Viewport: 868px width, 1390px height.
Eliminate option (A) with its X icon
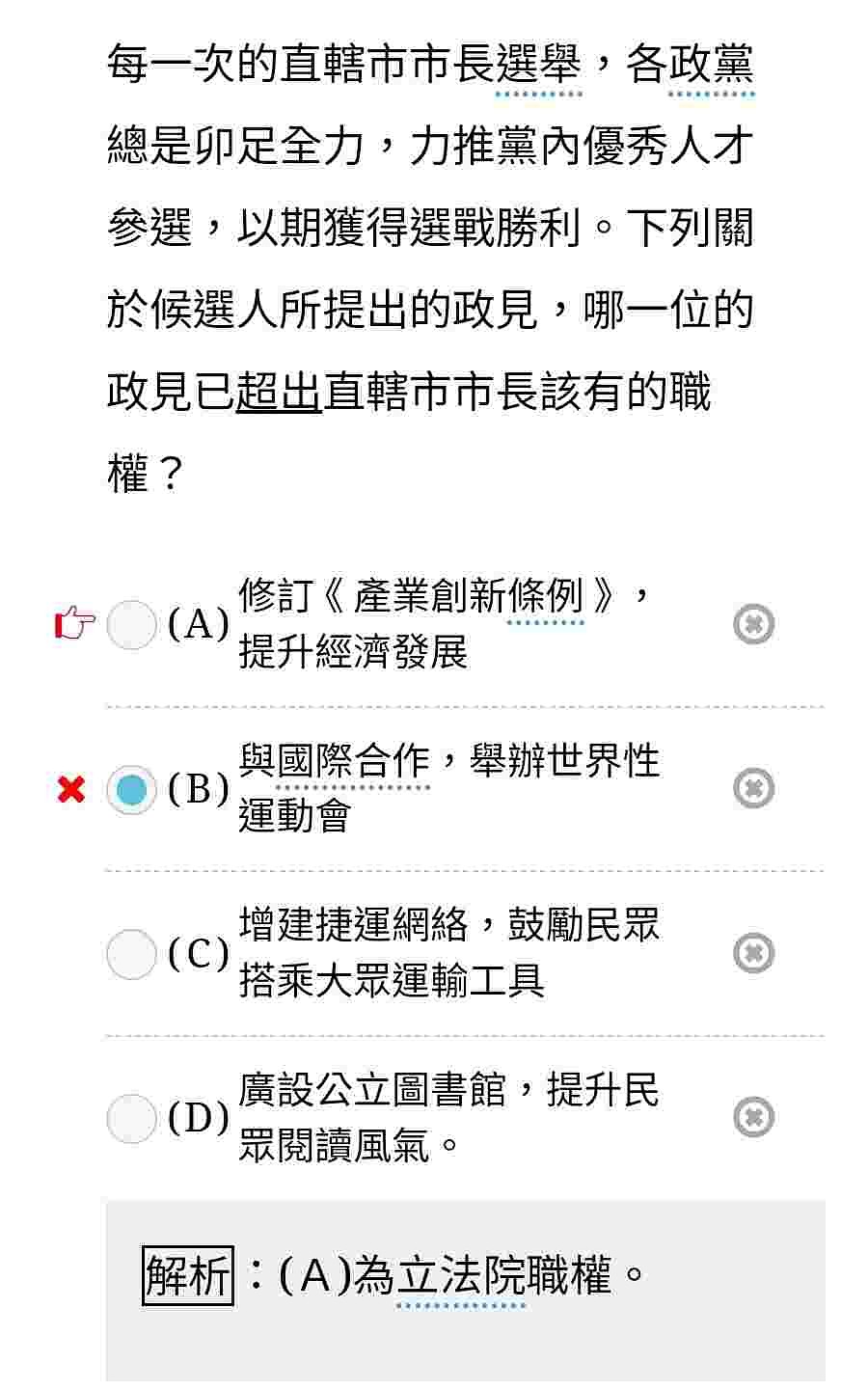pos(754,624)
